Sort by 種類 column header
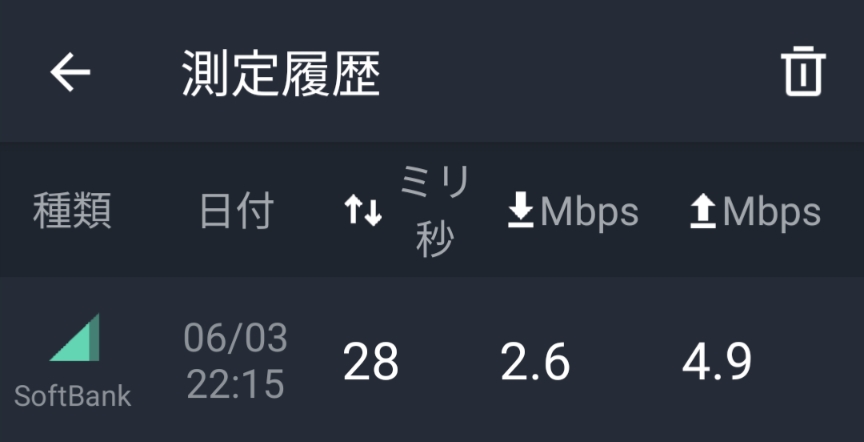The image size is (864, 442). pyautogui.click(x=72, y=211)
